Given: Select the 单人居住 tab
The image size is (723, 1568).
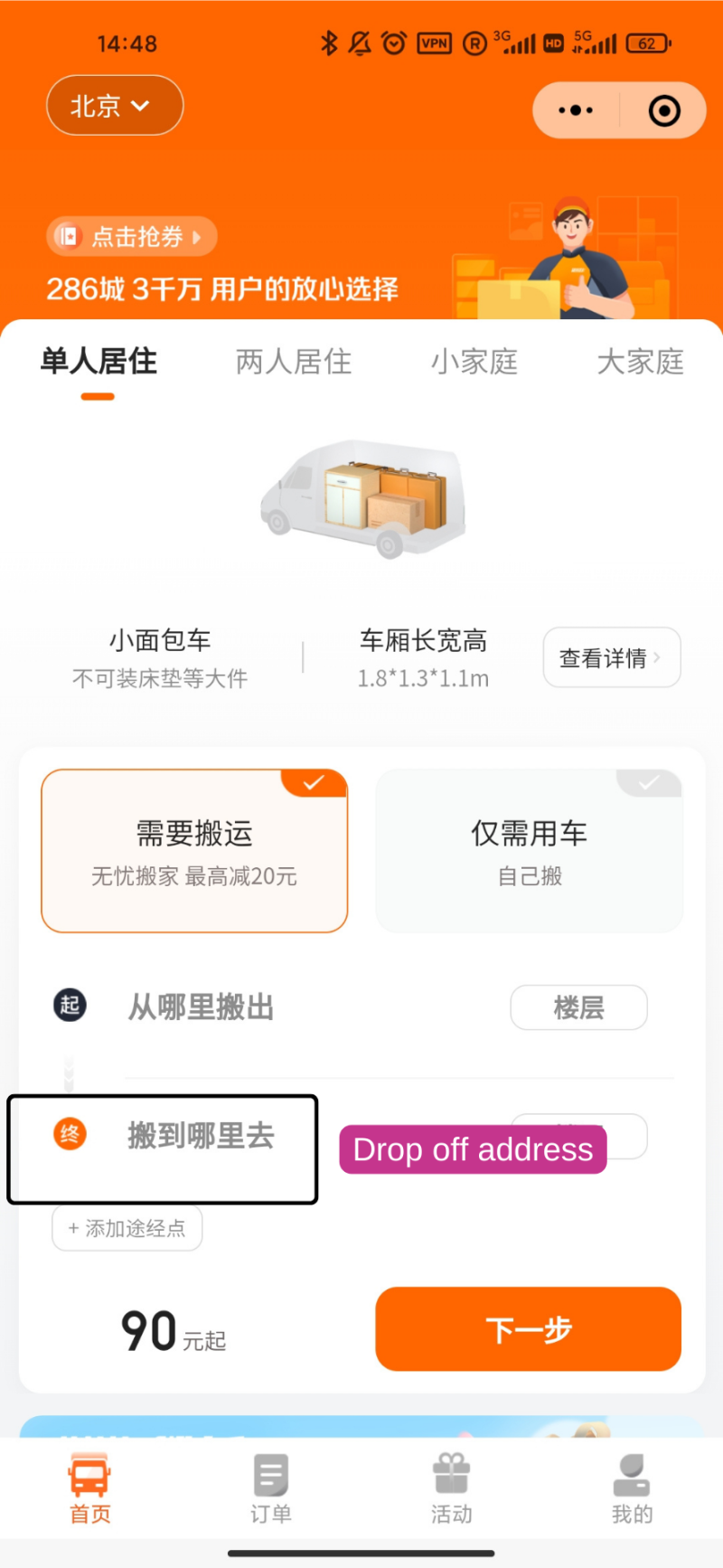Looking at the screenshot, I should coord(99,362).
